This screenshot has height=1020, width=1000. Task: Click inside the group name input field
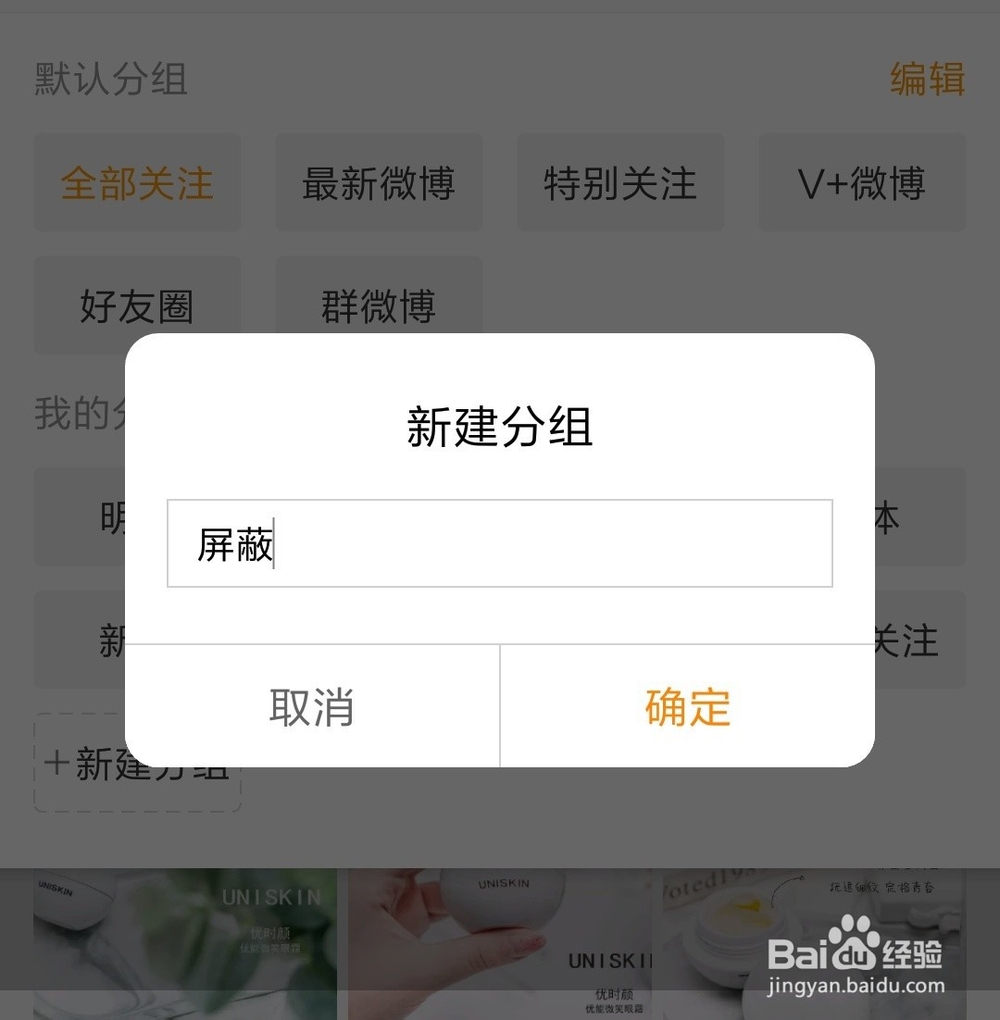click(500, 543)
